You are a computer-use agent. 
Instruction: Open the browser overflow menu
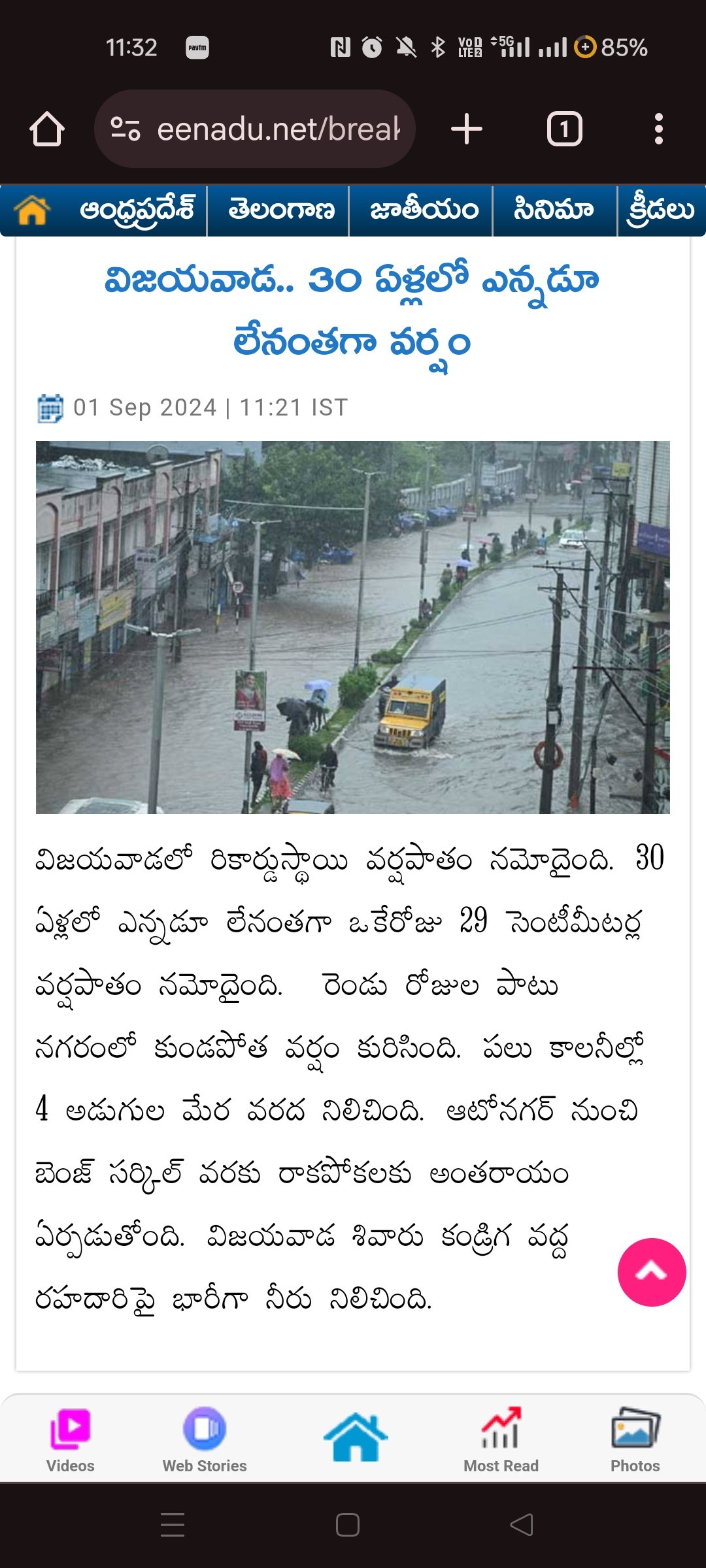pos(658,129)
